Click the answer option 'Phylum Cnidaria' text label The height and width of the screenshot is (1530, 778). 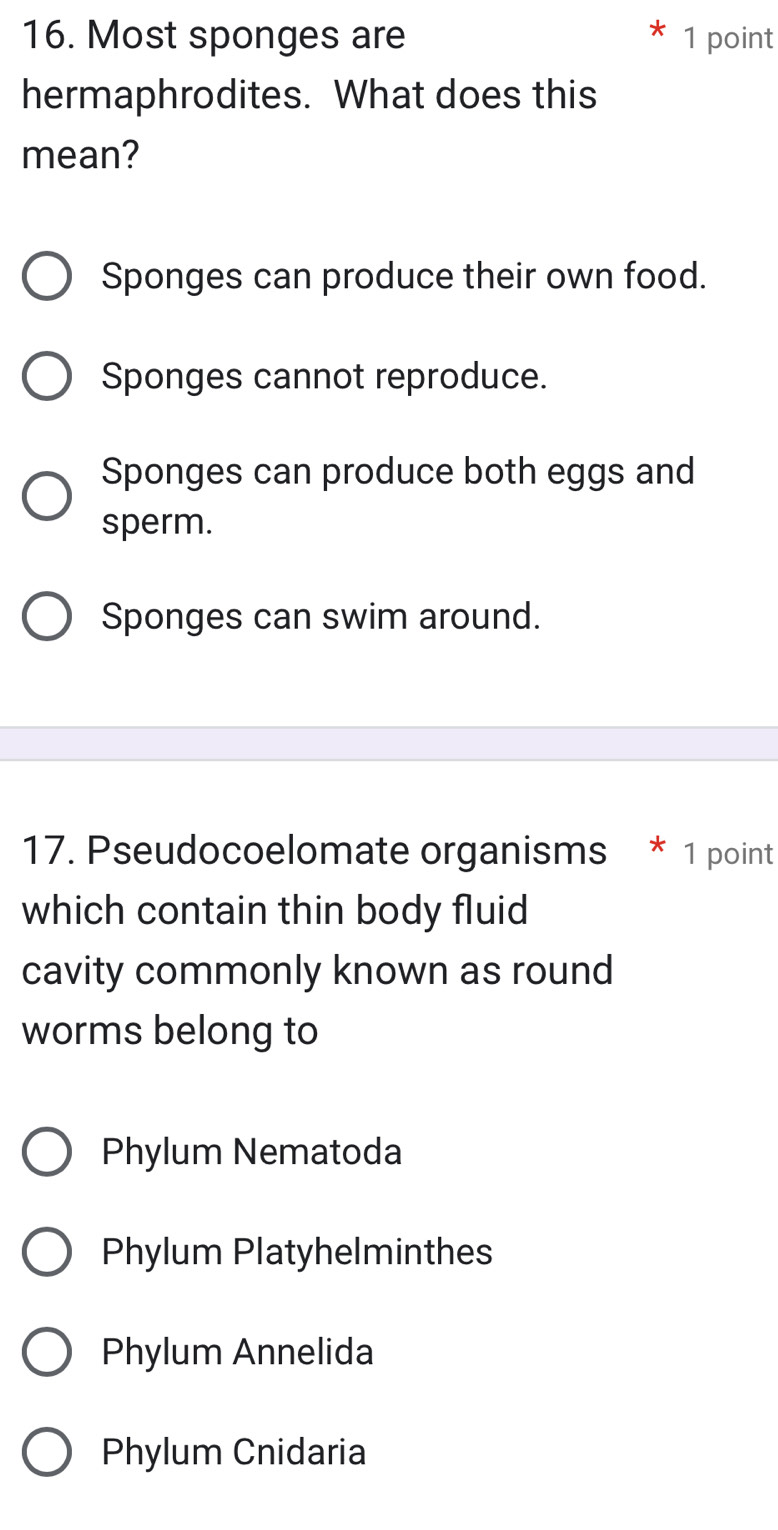pyautogui.click(x=234, y=1451)
